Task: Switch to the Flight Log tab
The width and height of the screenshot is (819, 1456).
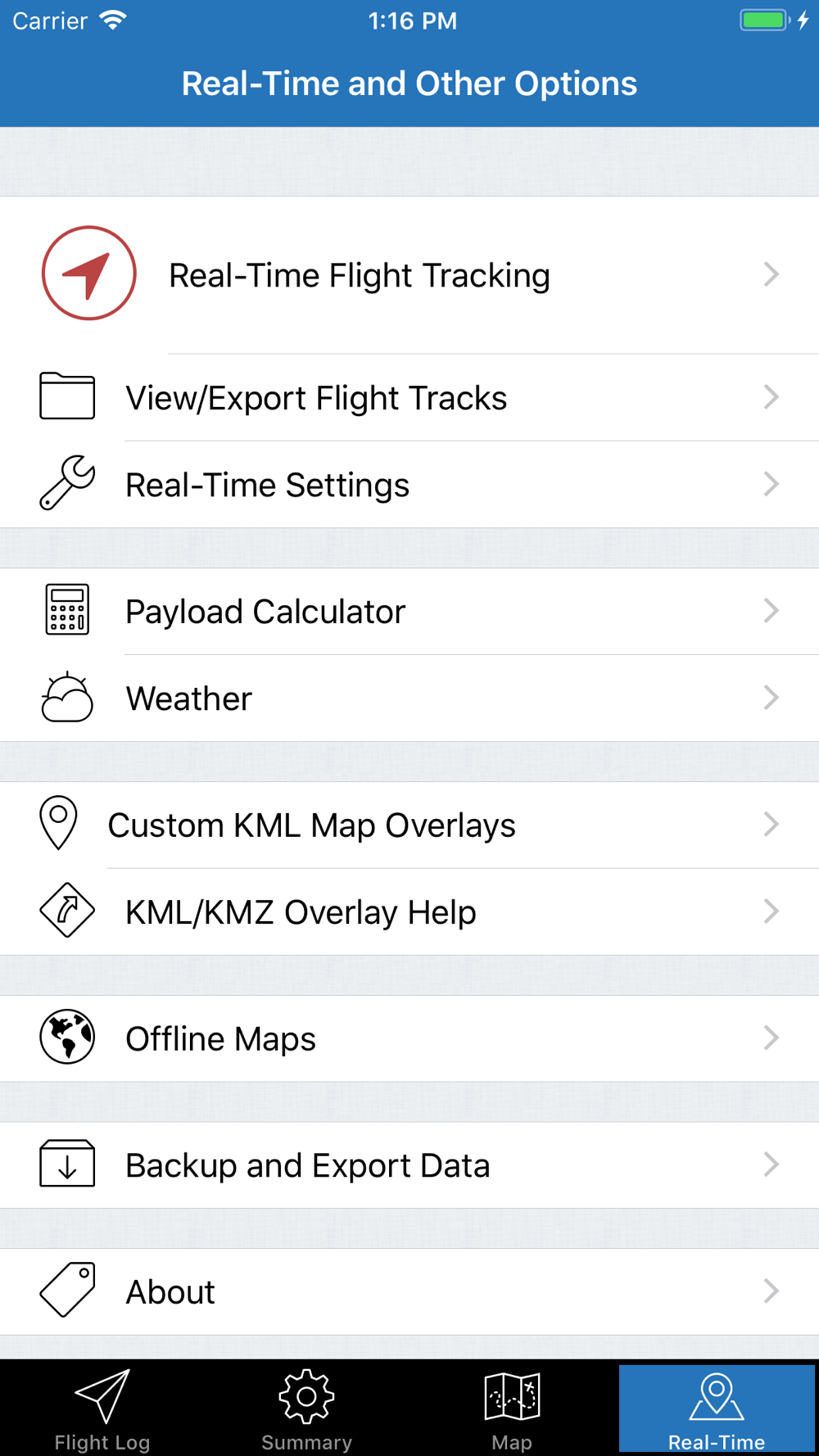Action: (102, 1409)
